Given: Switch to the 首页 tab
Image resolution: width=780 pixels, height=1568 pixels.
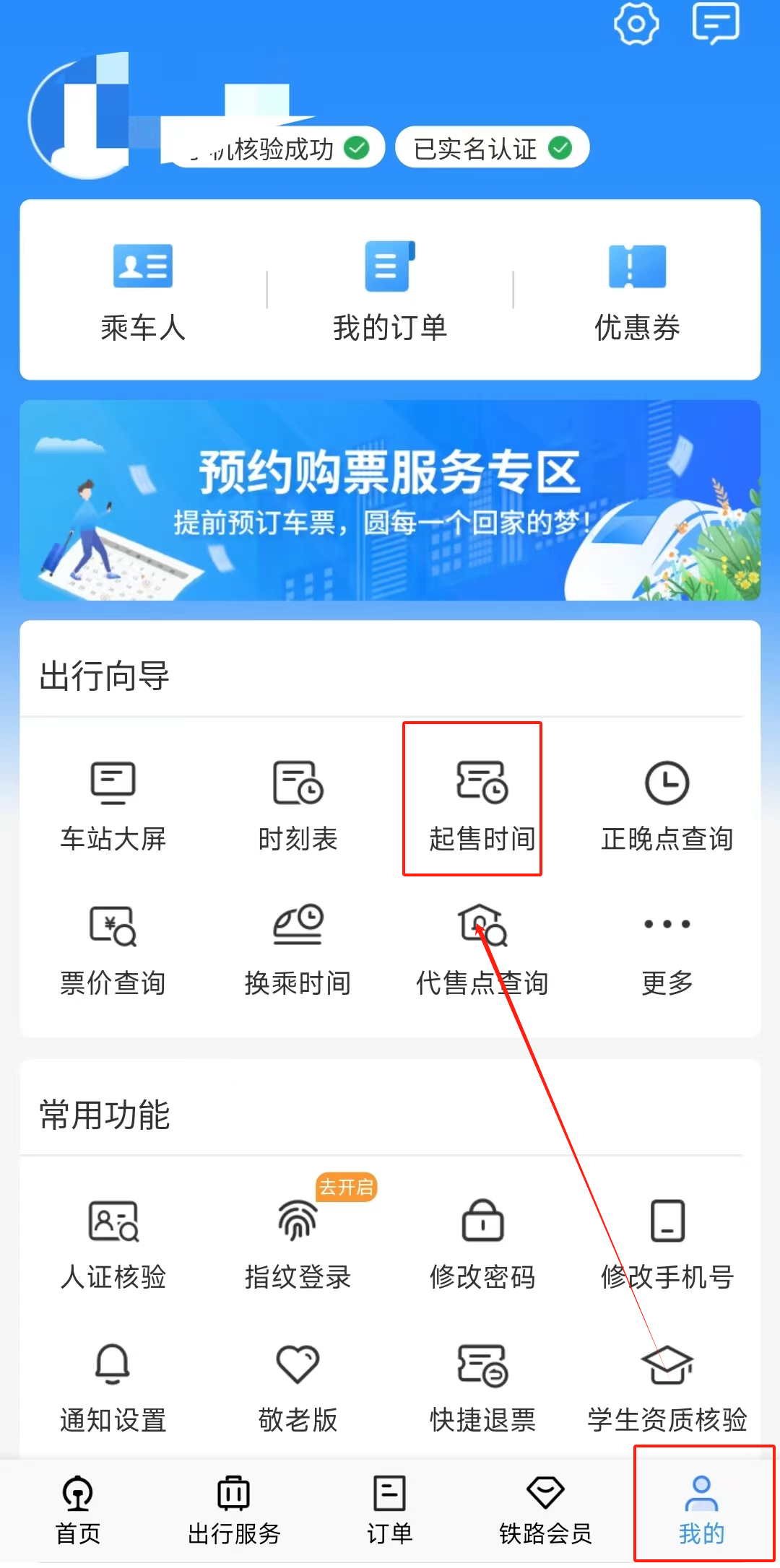Looking at the screenshot, I should click(77, 1509).
